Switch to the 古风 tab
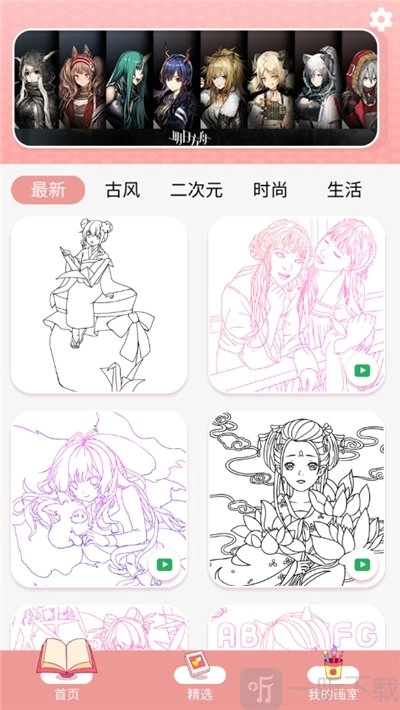400x710 pixels. 122,190
